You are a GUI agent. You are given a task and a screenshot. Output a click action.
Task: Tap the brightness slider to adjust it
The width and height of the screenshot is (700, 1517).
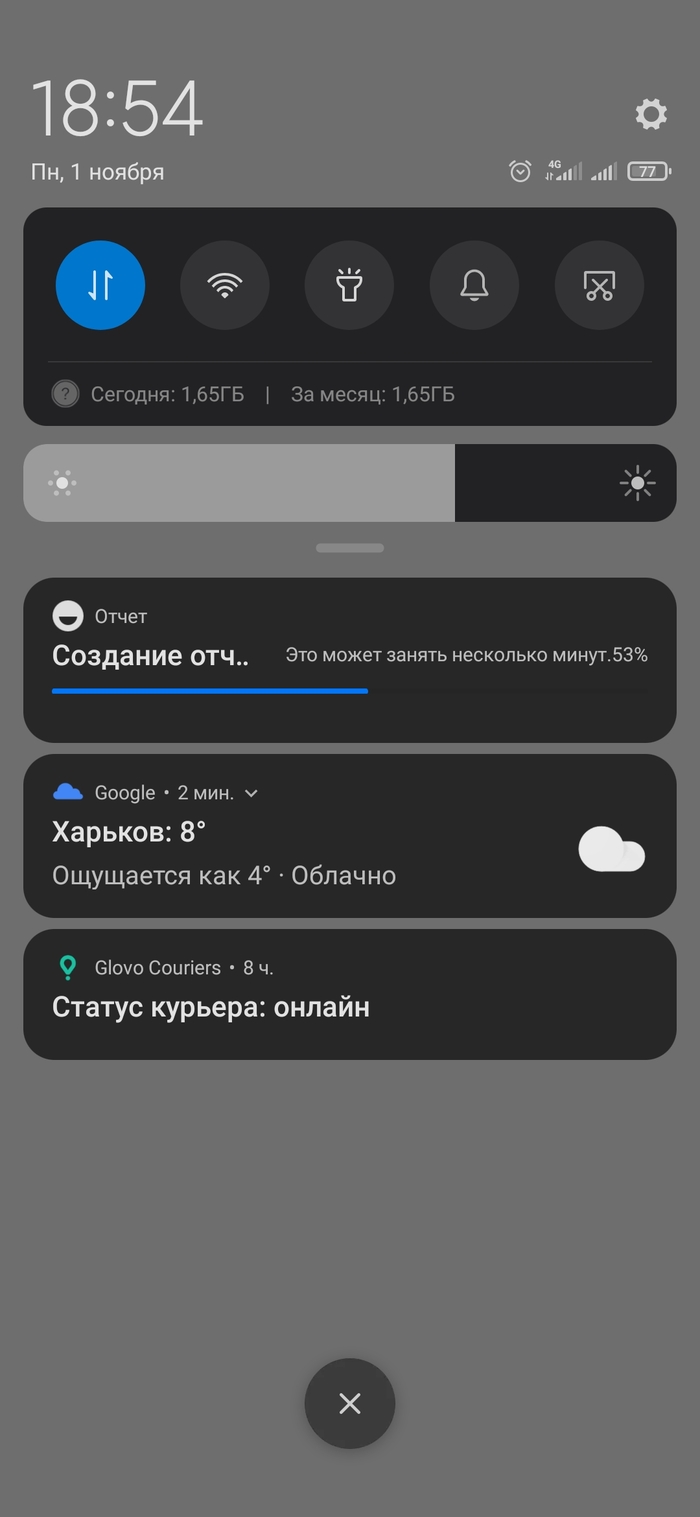[350, 484]
